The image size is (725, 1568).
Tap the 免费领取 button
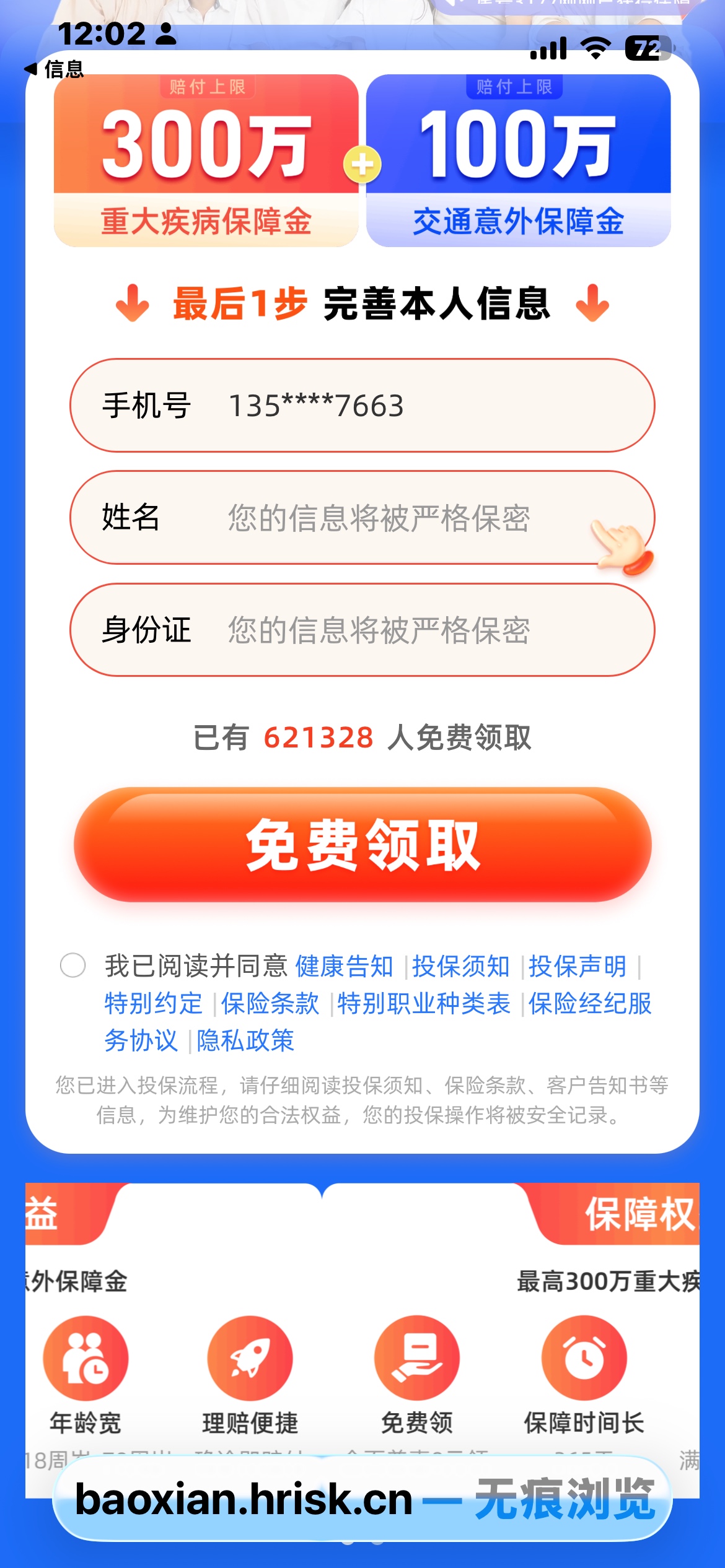click(x=362, y=845)
